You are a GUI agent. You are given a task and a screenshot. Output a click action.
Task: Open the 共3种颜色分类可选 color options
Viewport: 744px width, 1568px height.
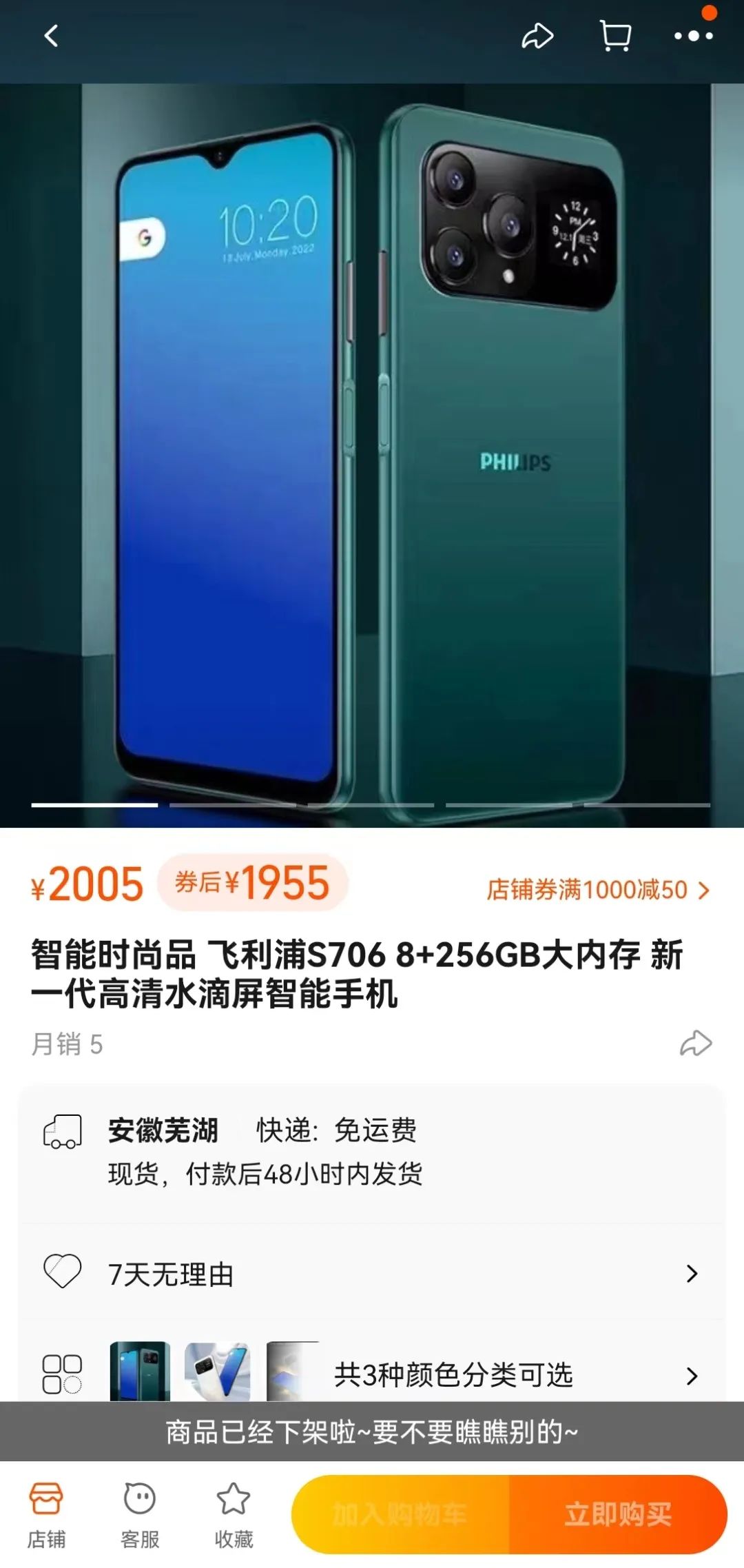[453, 1374]
